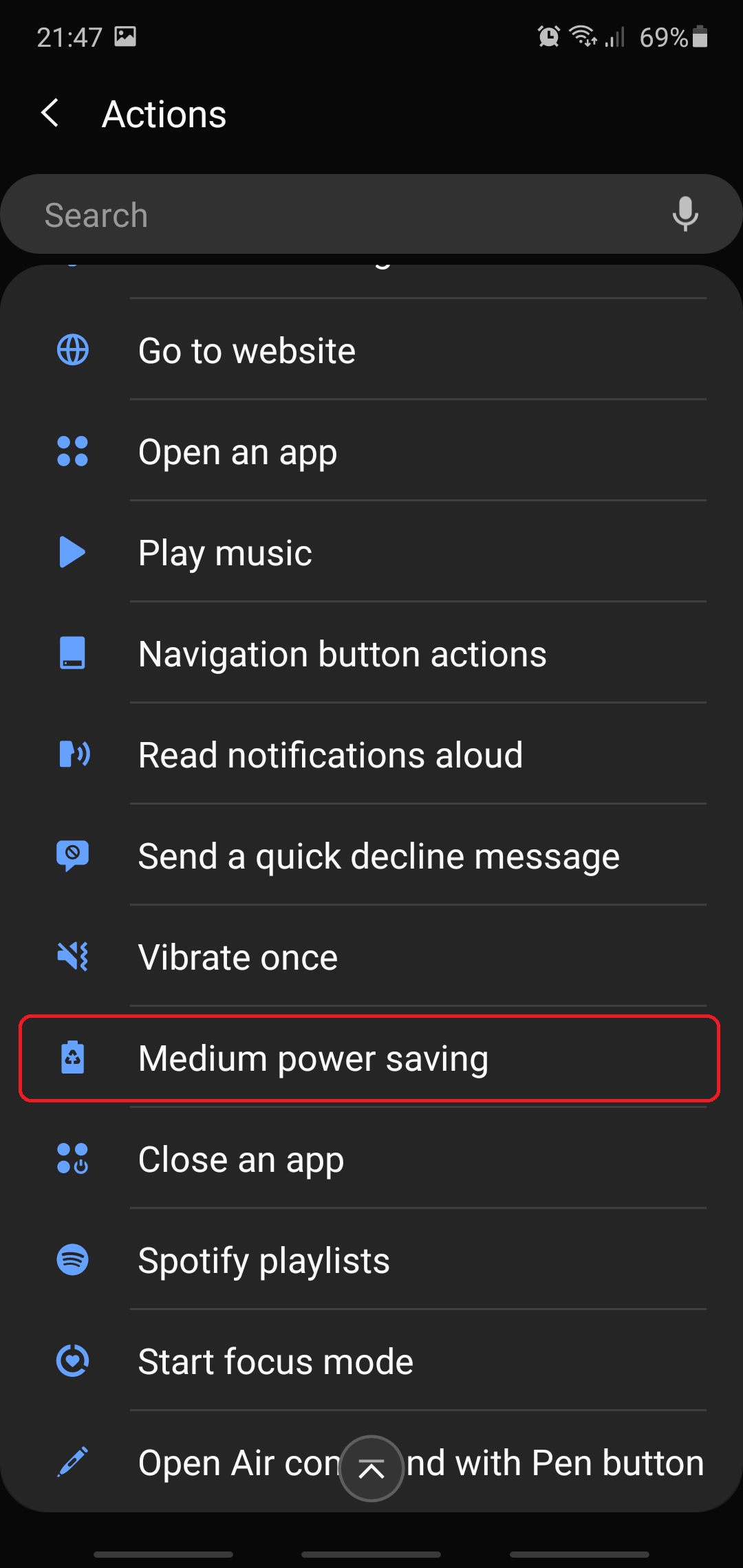Select Medium power saving
Screen dimensions: 743x1568
tap(371, 1058)
